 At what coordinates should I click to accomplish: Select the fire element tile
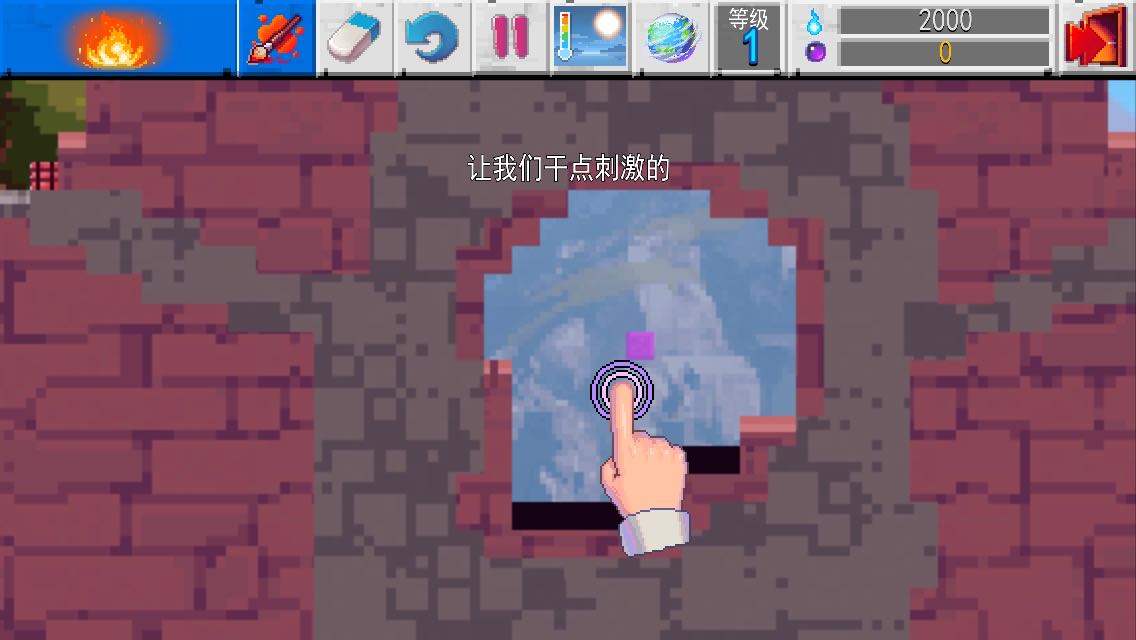coord(118,37)
